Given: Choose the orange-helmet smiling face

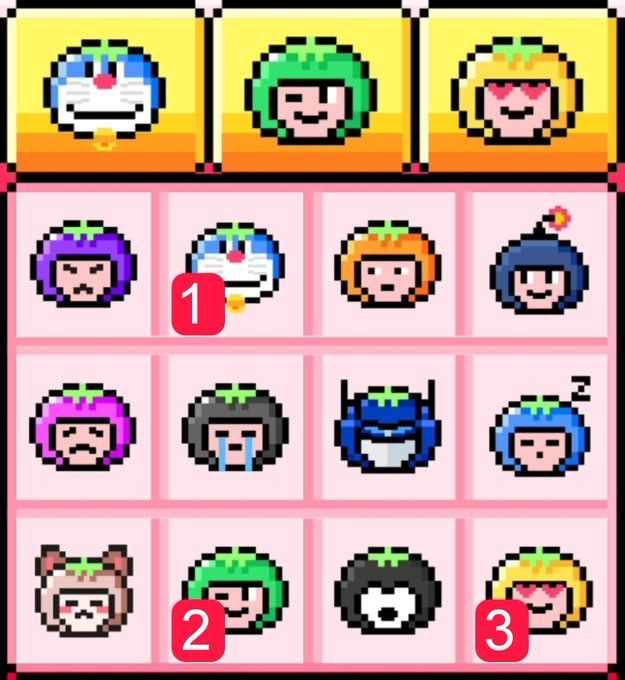Looking at the screenshot, I should click(387, 264).
